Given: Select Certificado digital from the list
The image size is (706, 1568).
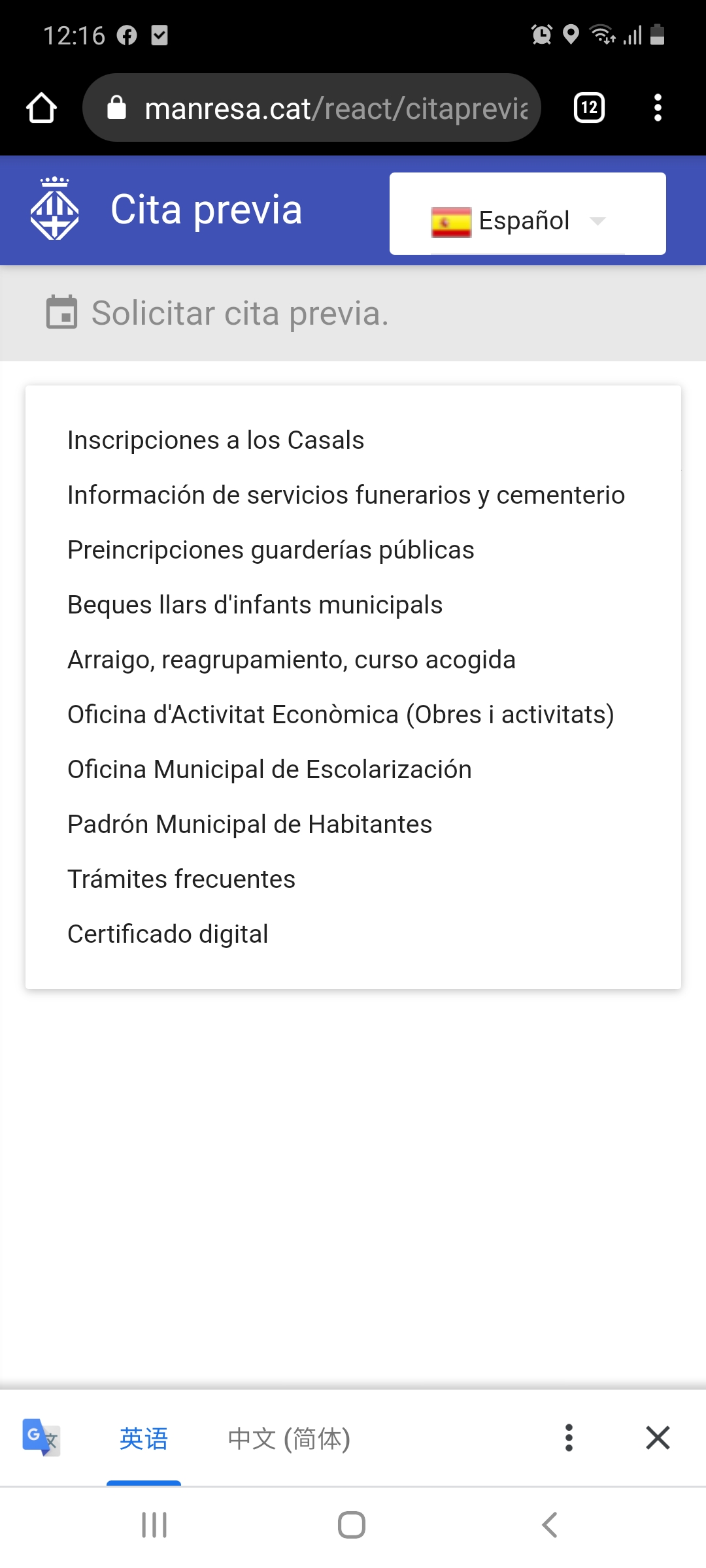Looking at the screenshot, I should click(x=167, y=934).
